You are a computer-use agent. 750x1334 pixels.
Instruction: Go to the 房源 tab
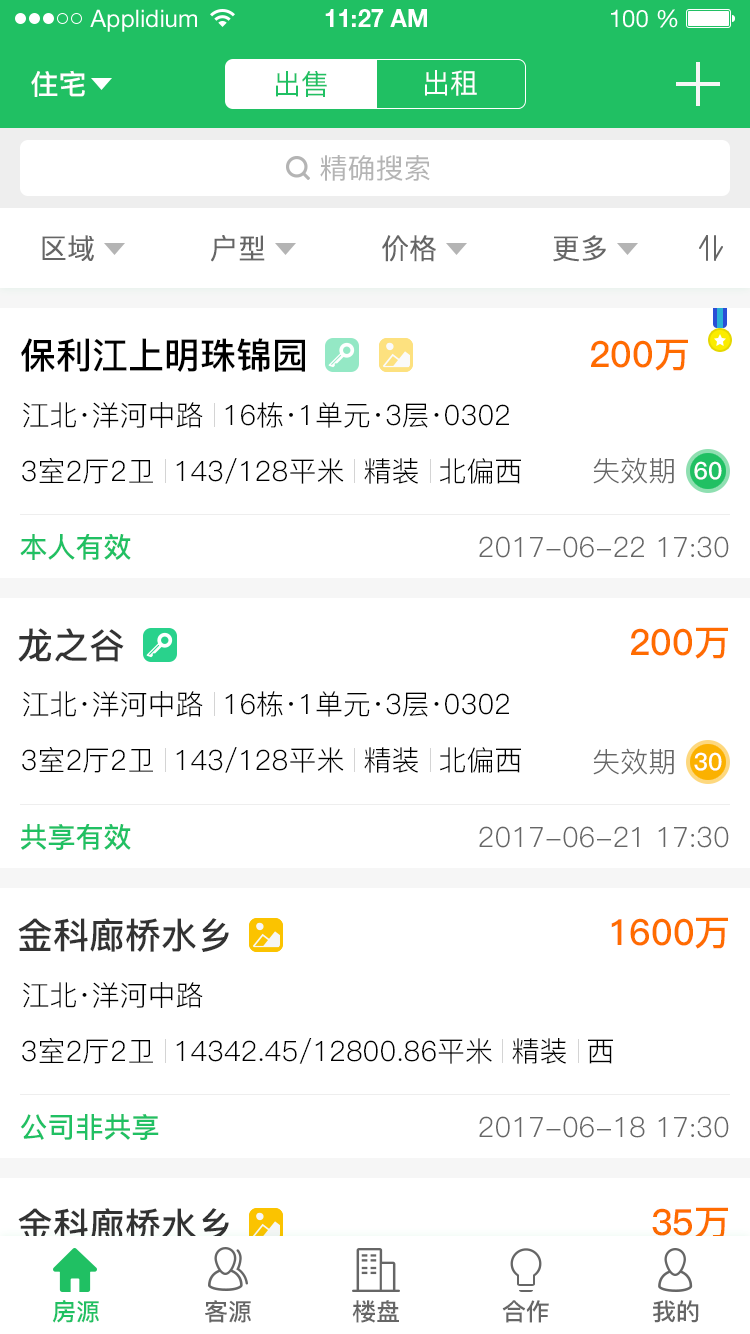pos(75,1286)
